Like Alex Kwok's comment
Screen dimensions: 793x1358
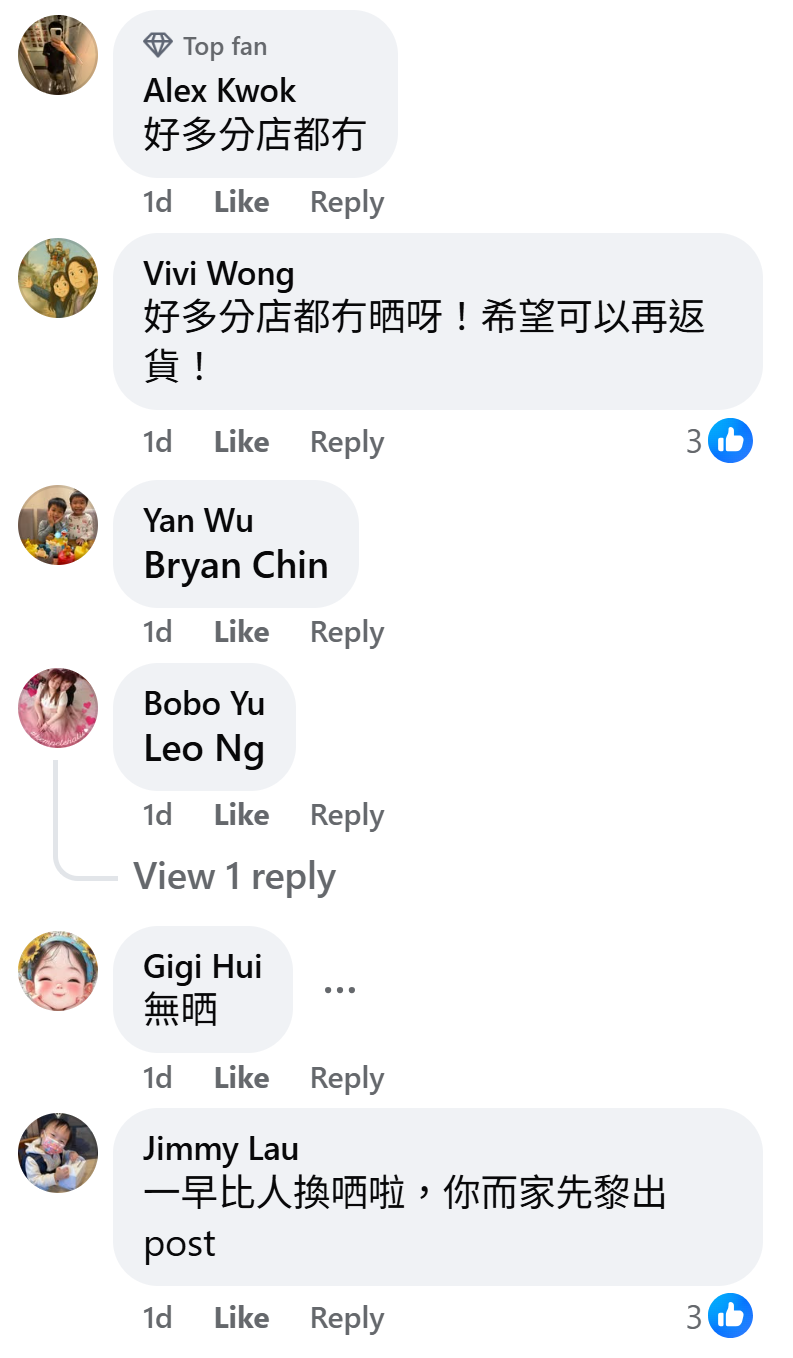click(241, 202)
